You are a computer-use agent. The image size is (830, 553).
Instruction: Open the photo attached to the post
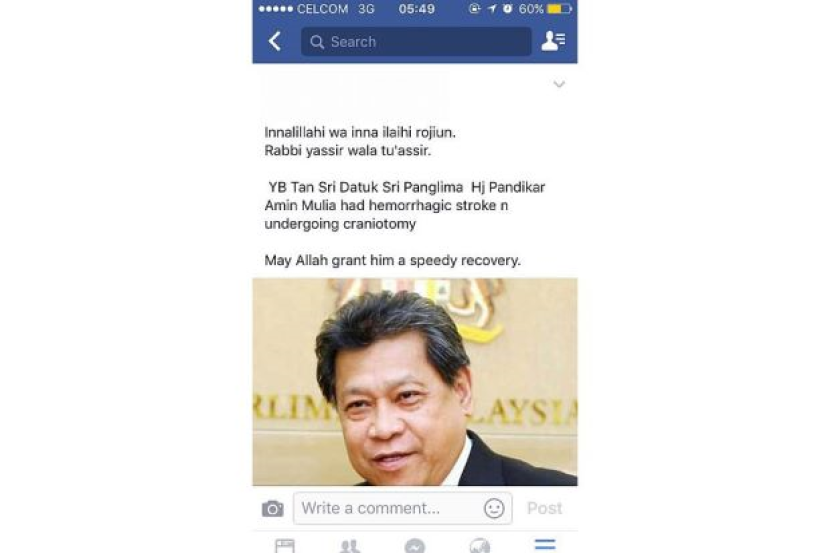pyautogui.click(x=415, y=382)
